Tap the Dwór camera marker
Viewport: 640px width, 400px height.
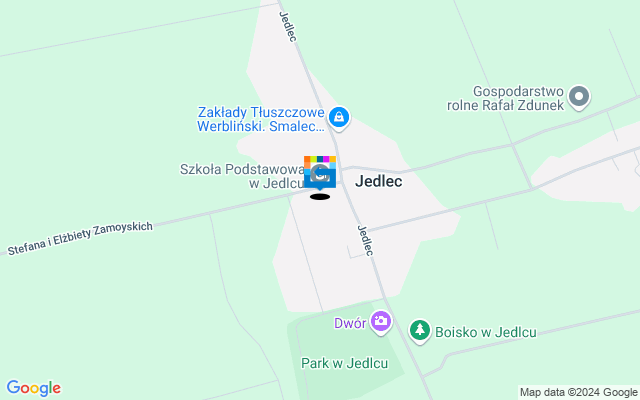tap(380, 321)
